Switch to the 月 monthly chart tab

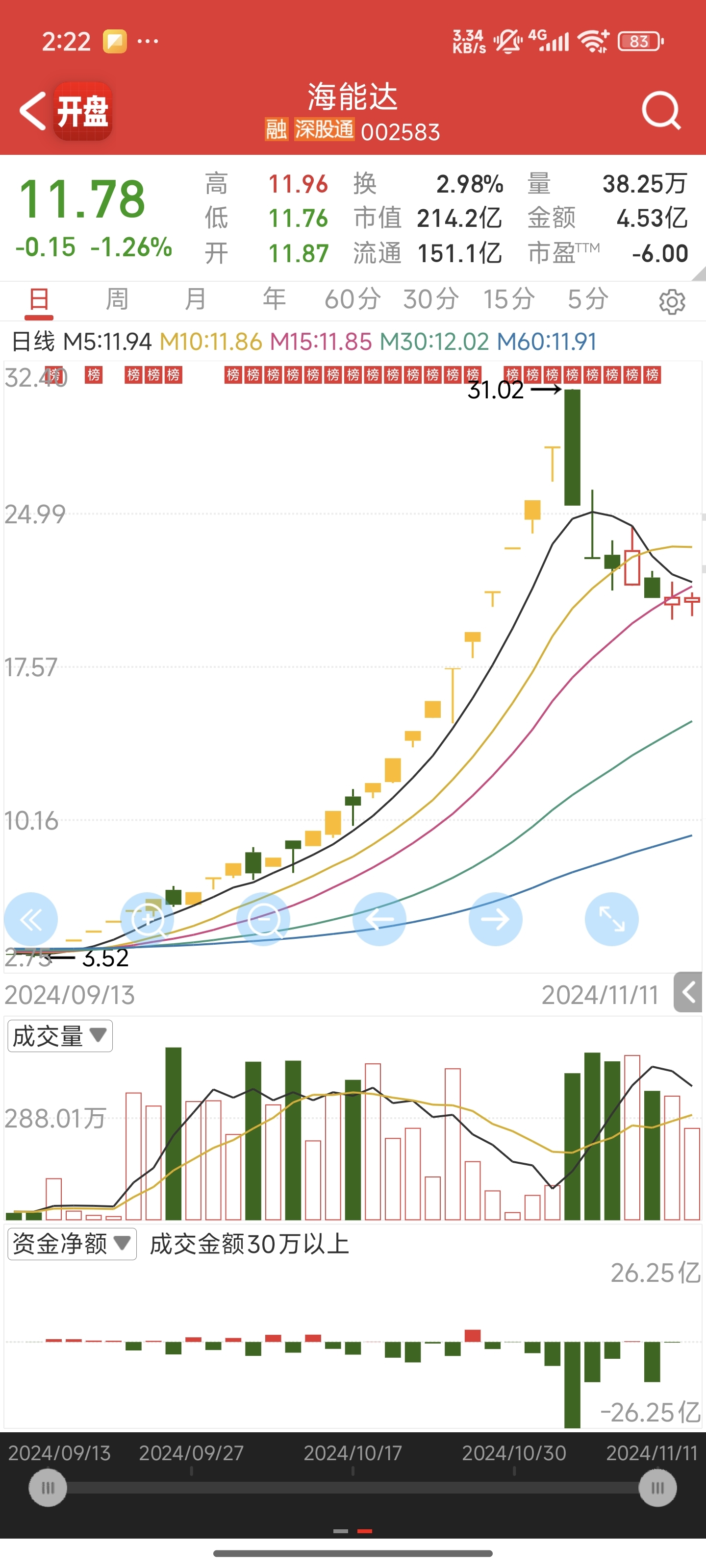pyautogui.click(x=196, y=299)
